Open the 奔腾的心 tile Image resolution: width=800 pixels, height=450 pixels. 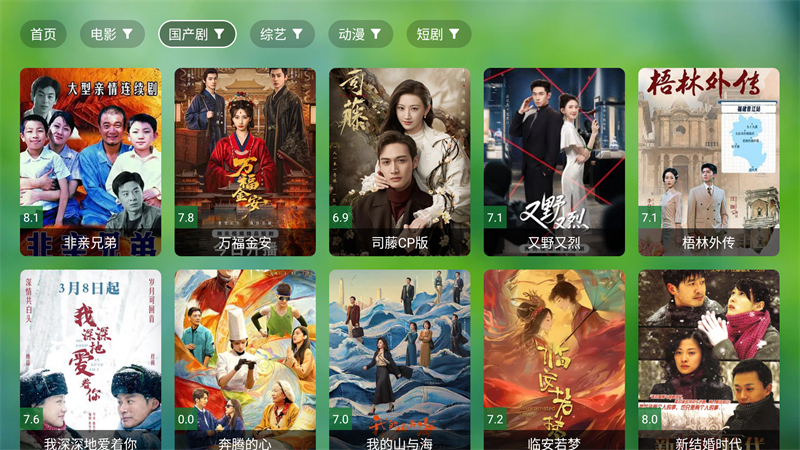click(x=245, y=360)
